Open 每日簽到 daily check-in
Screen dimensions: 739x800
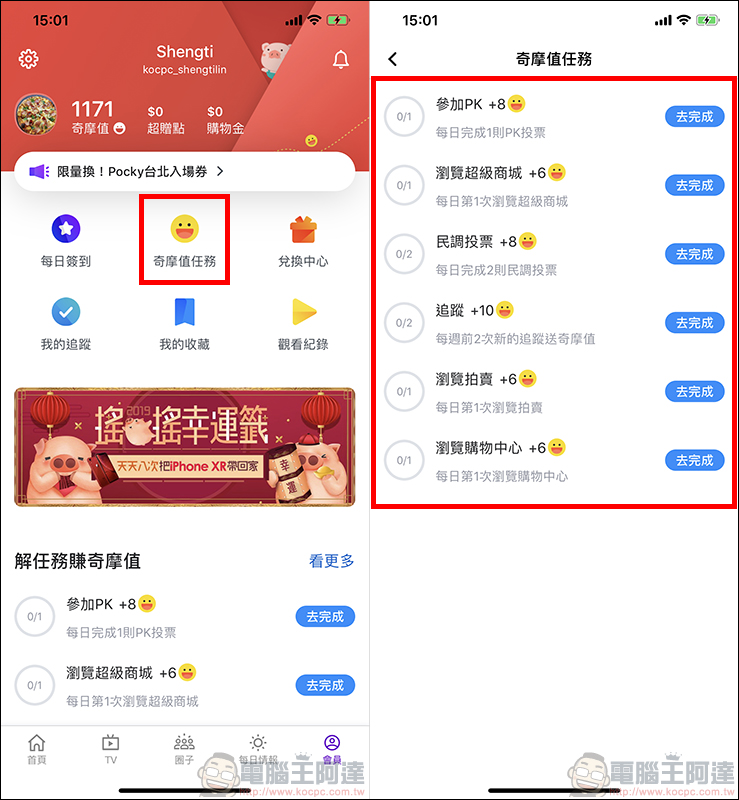point(66,241)
